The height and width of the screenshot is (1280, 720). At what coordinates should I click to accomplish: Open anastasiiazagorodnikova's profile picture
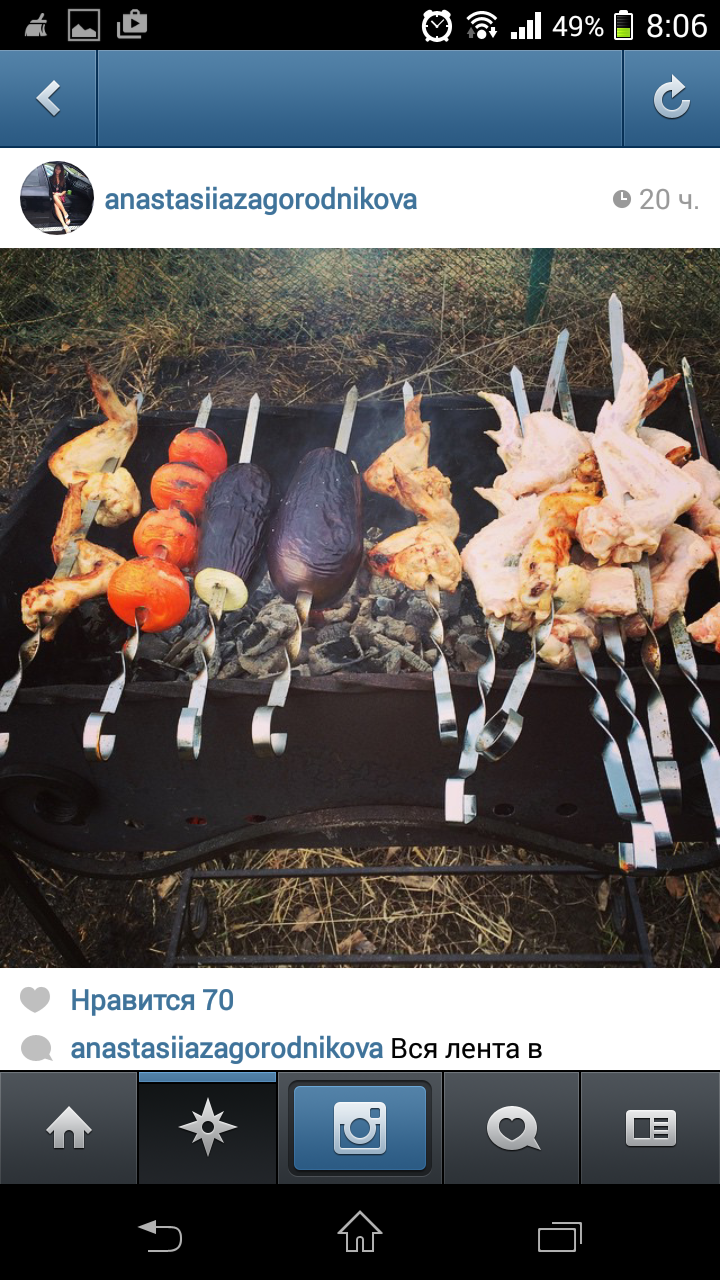click(57, 198)
